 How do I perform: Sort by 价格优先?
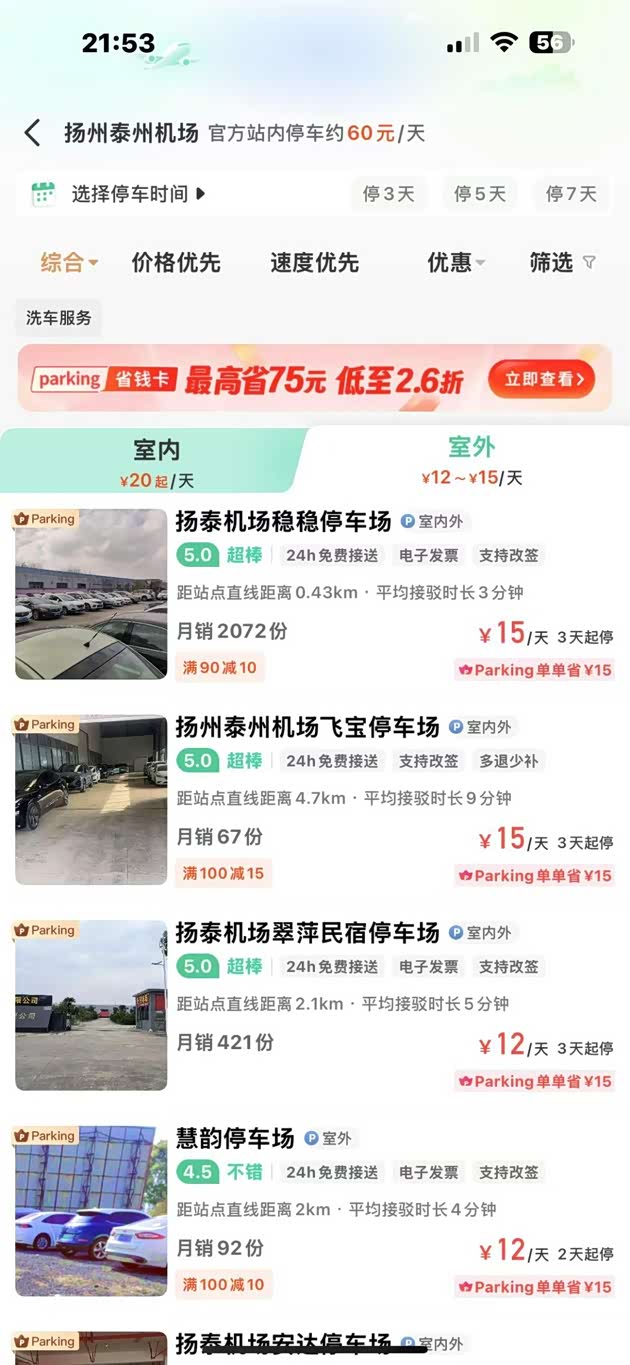point(176,263)
